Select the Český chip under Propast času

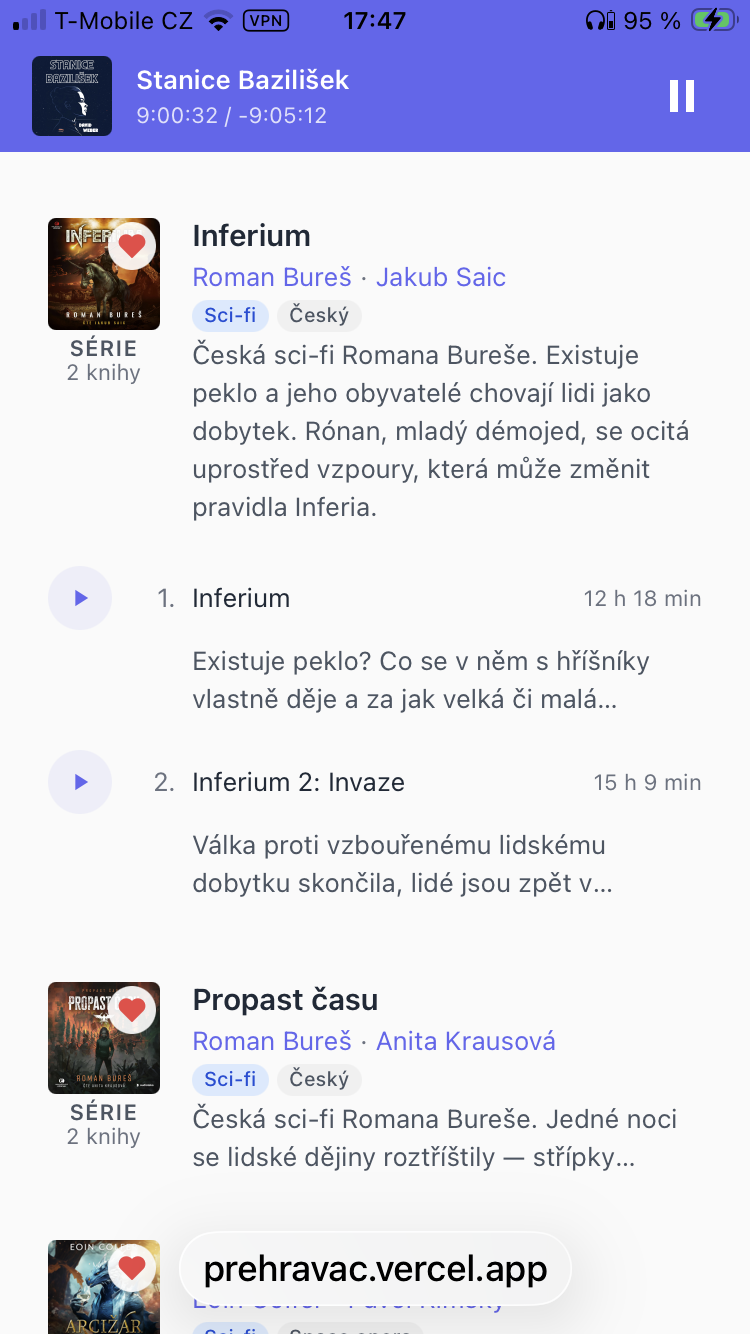[x=319, y=1079]
